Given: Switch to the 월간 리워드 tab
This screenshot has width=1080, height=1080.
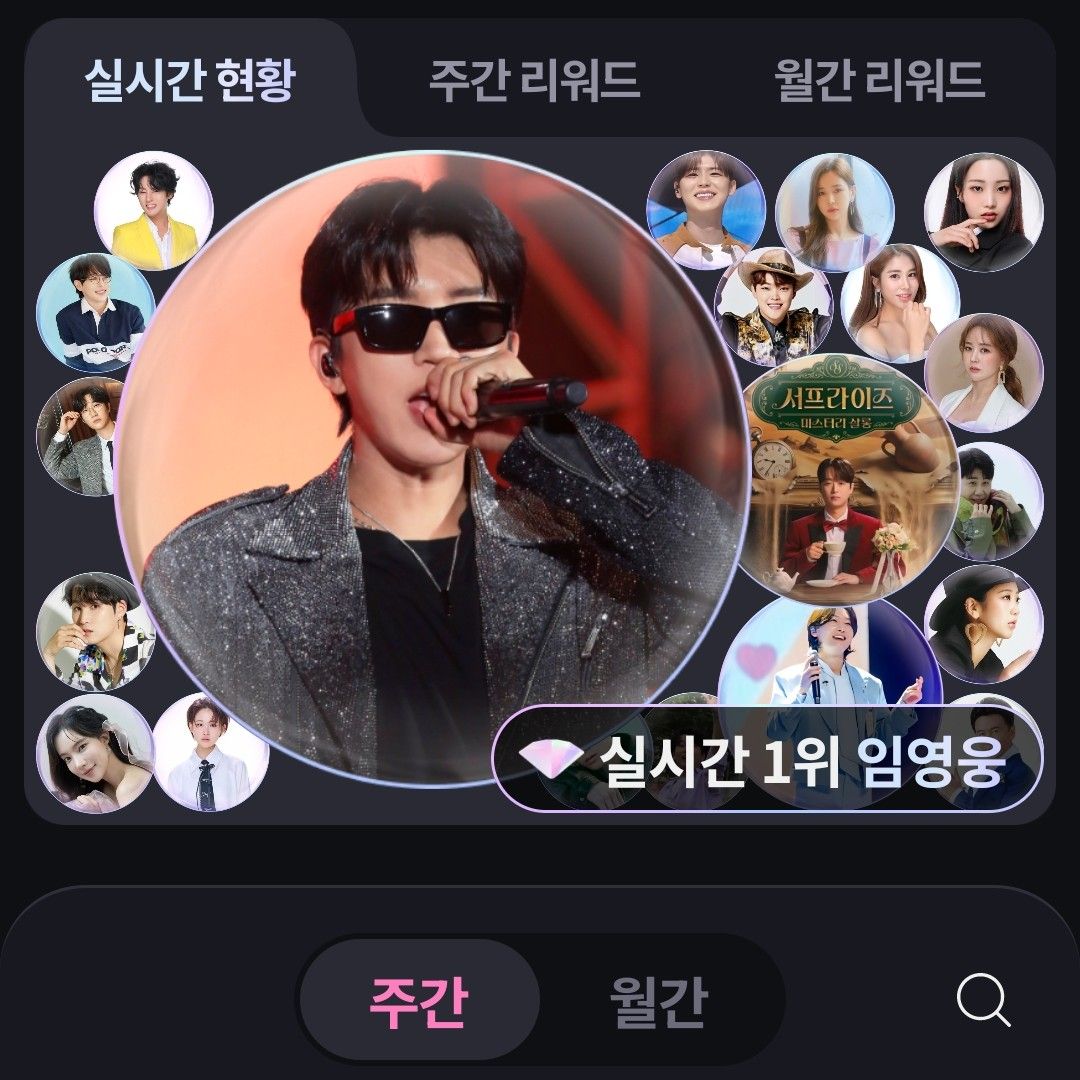Looking at the screenshot, I should click(879, 80).
